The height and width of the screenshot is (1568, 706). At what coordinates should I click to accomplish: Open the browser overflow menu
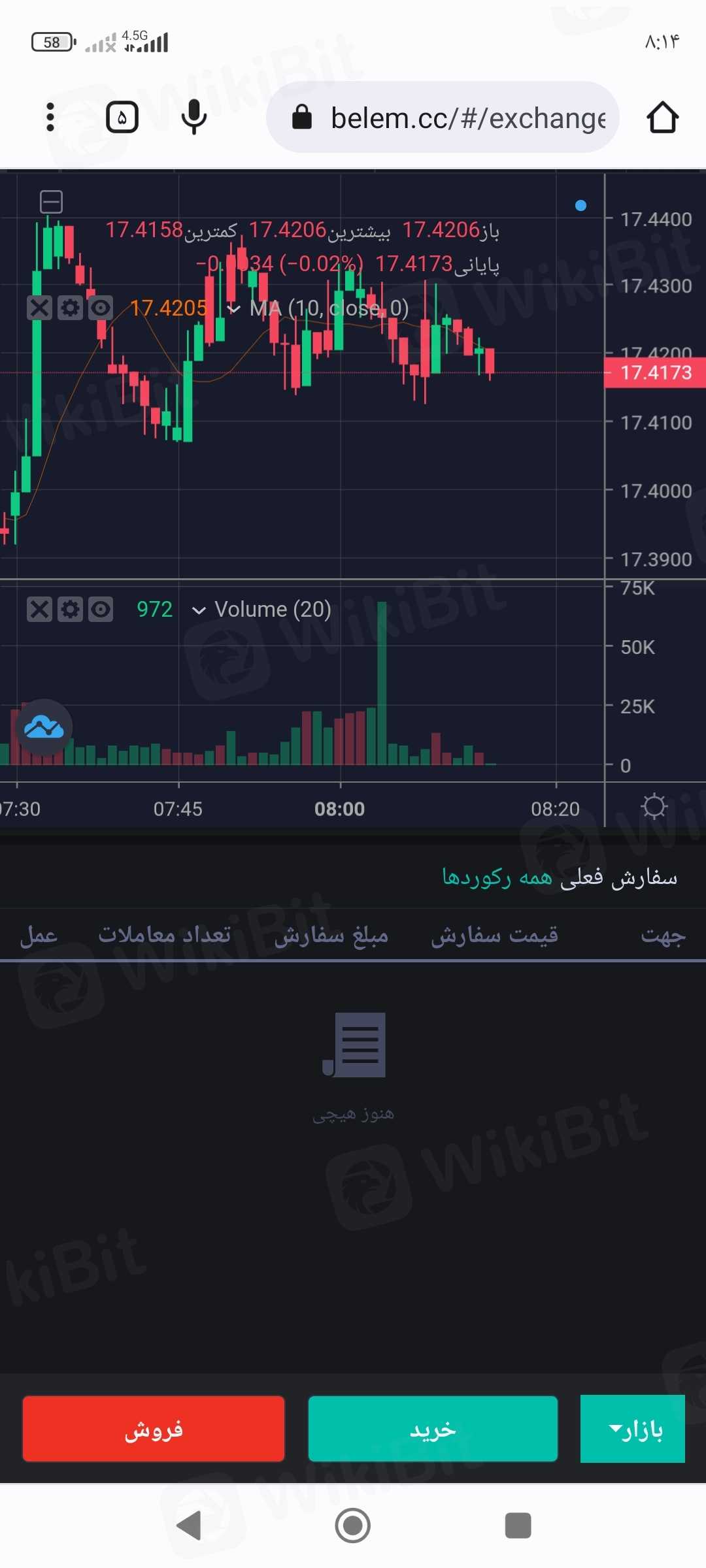(50, 117)
